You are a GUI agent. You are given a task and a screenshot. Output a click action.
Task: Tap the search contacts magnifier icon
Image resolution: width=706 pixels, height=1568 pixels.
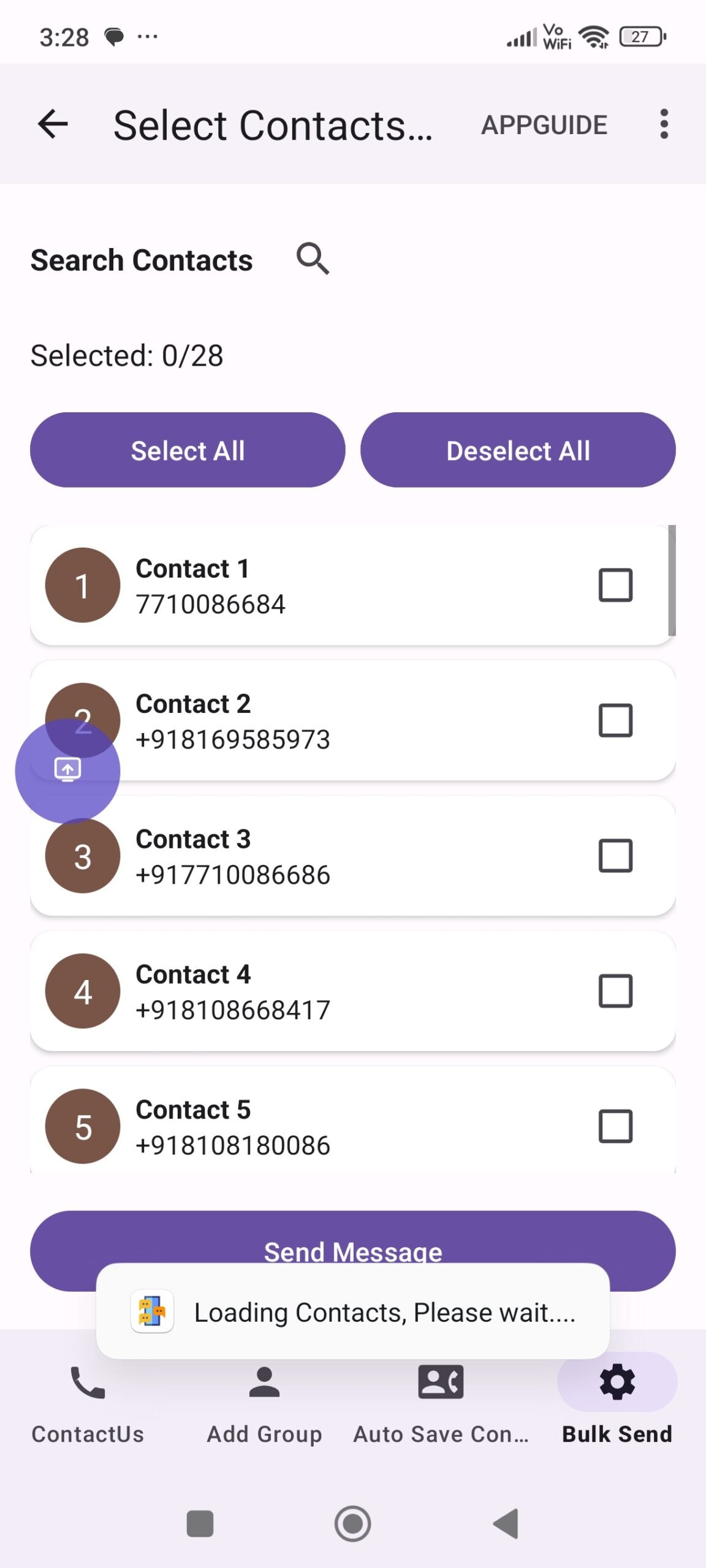tap(313, 259)
